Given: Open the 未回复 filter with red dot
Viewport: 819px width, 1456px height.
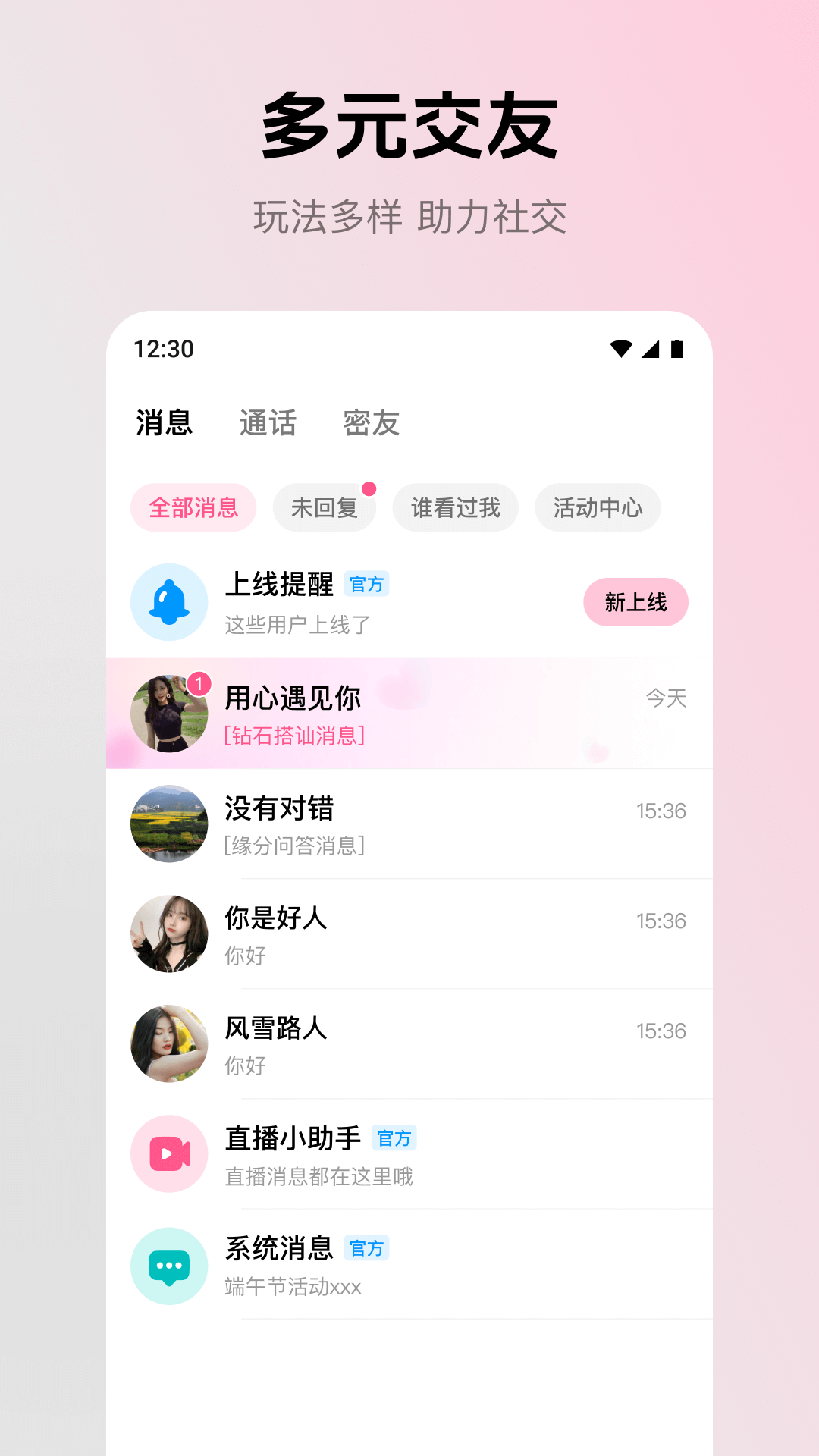Looking at the screenshot, I should pyautogui.click(x=325, y=507).
